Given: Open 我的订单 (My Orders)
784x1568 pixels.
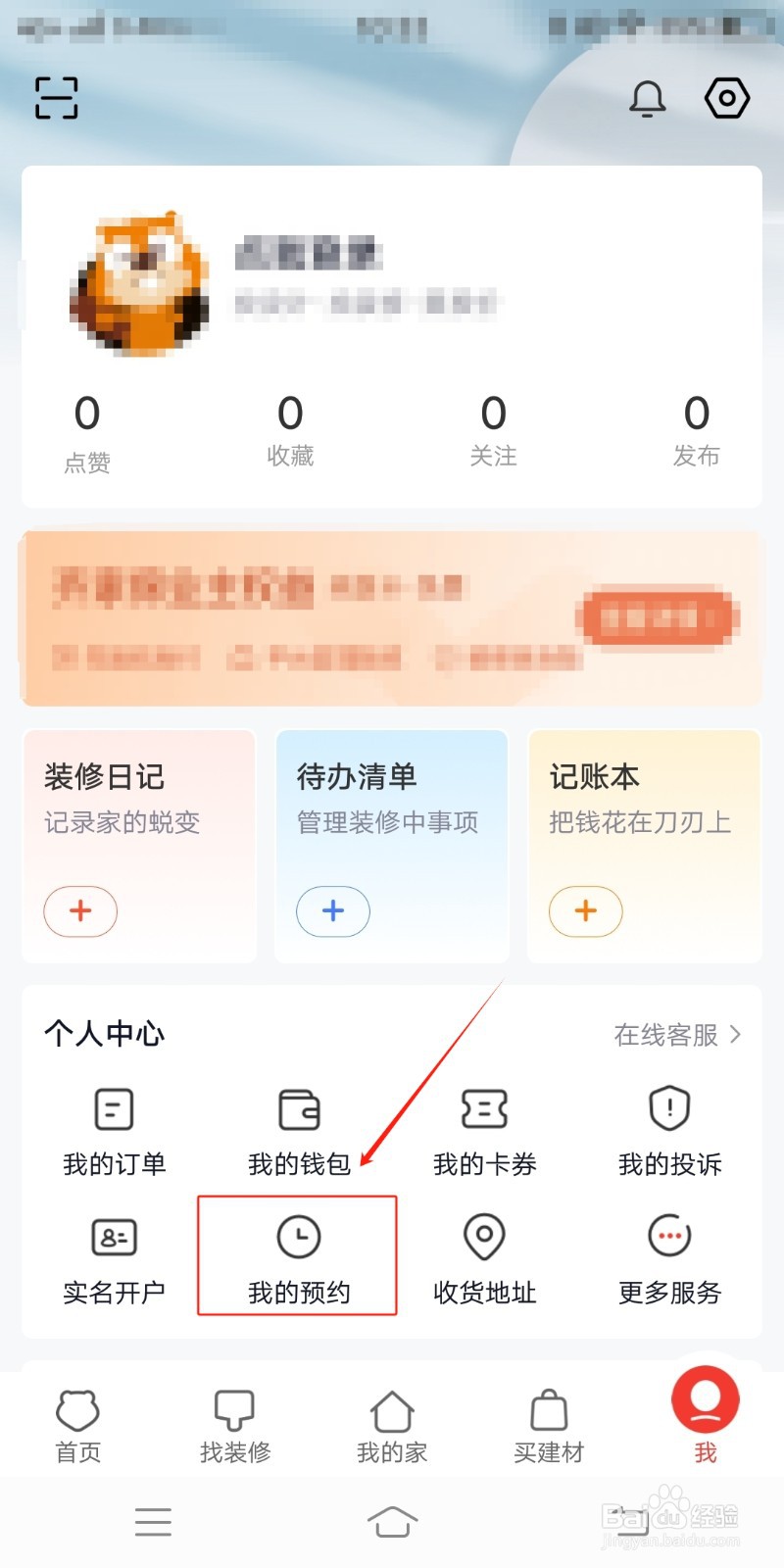Looking at the screenshot, I should [x=113, y=1127].
